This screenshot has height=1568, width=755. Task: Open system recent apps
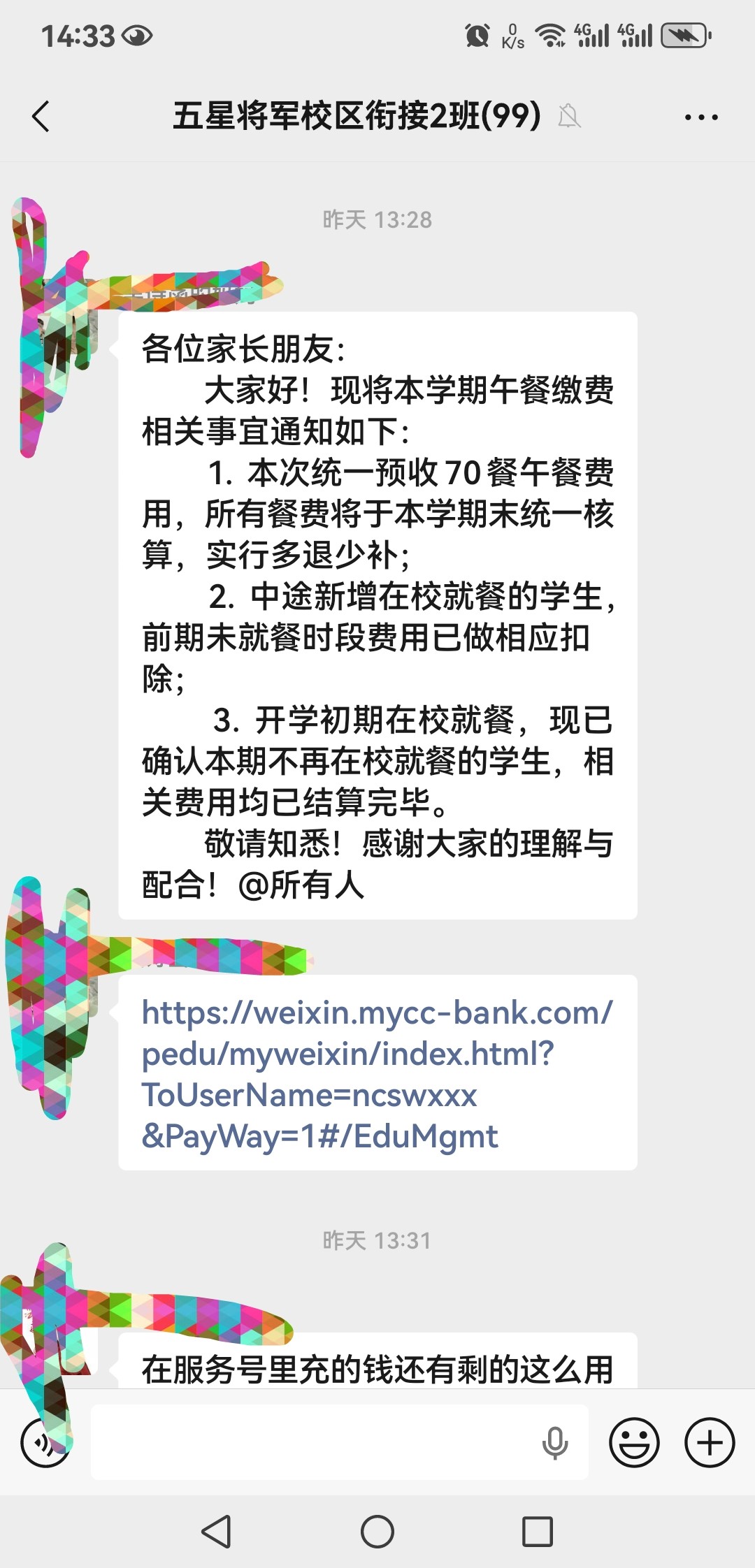click(538, 1532)
